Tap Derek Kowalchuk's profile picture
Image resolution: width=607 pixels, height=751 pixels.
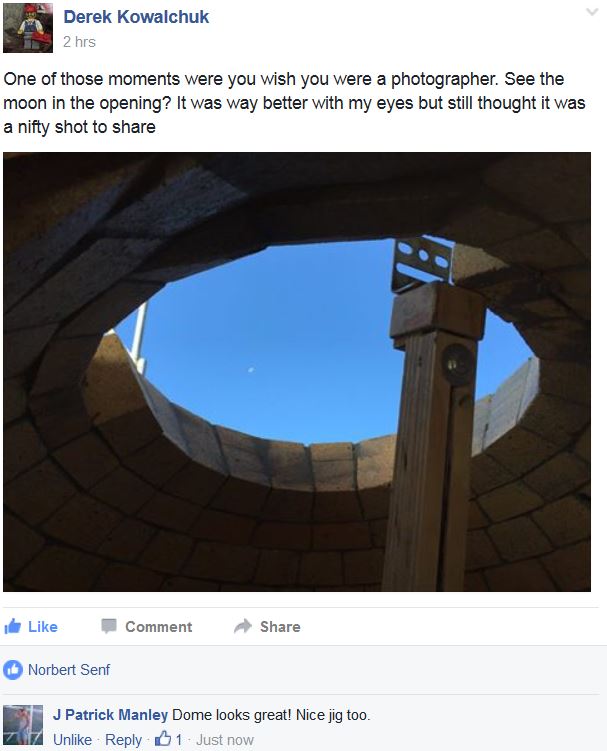coord(26,27)
